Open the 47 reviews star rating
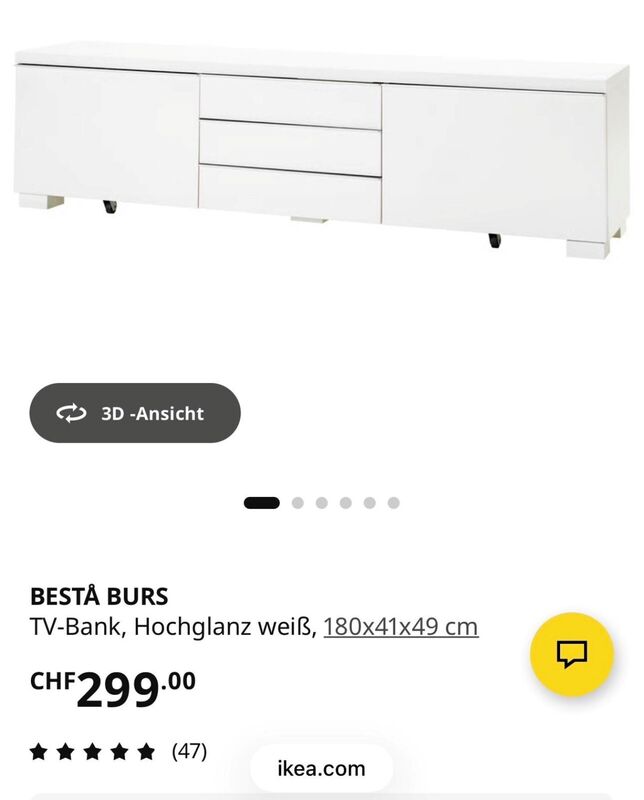This screenshot has width=644, height=800. [118, 751]
